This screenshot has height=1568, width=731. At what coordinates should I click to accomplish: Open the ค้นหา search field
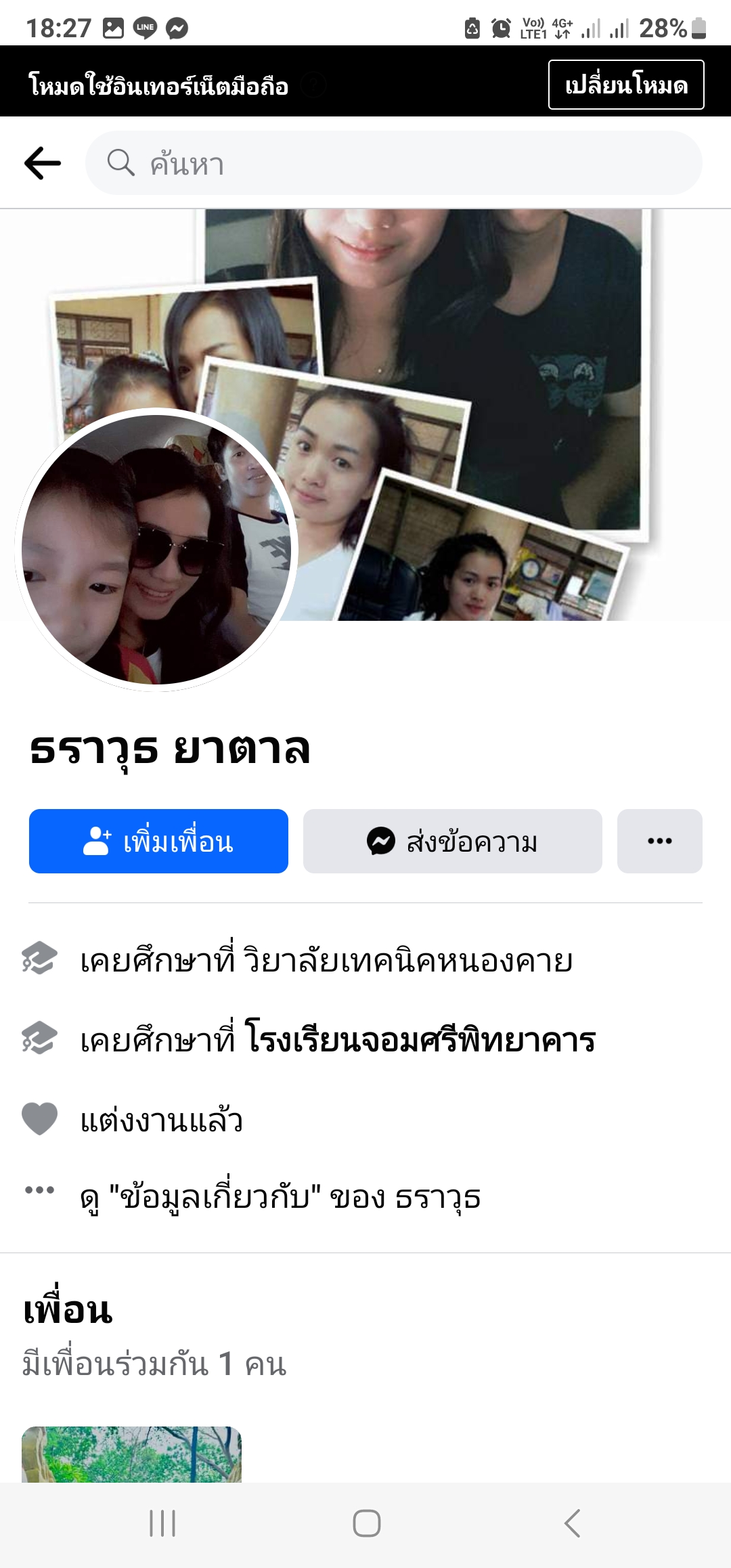coord(393,163)
